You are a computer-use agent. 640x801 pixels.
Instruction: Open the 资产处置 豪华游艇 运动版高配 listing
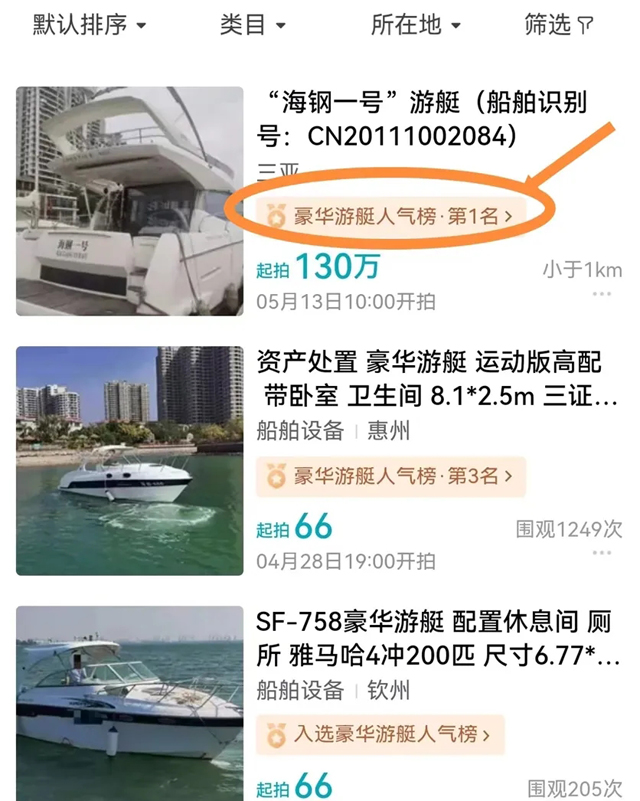[x=429, y=378]
